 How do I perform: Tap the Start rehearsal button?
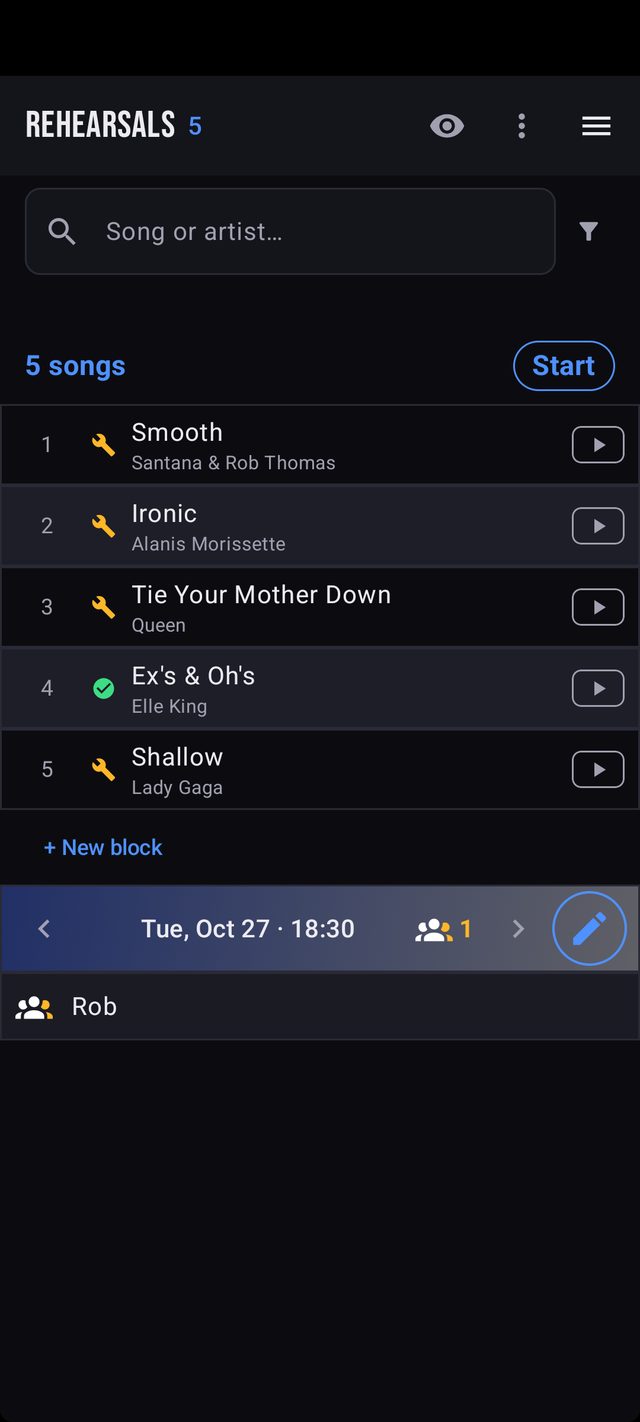tap(564, 366)
